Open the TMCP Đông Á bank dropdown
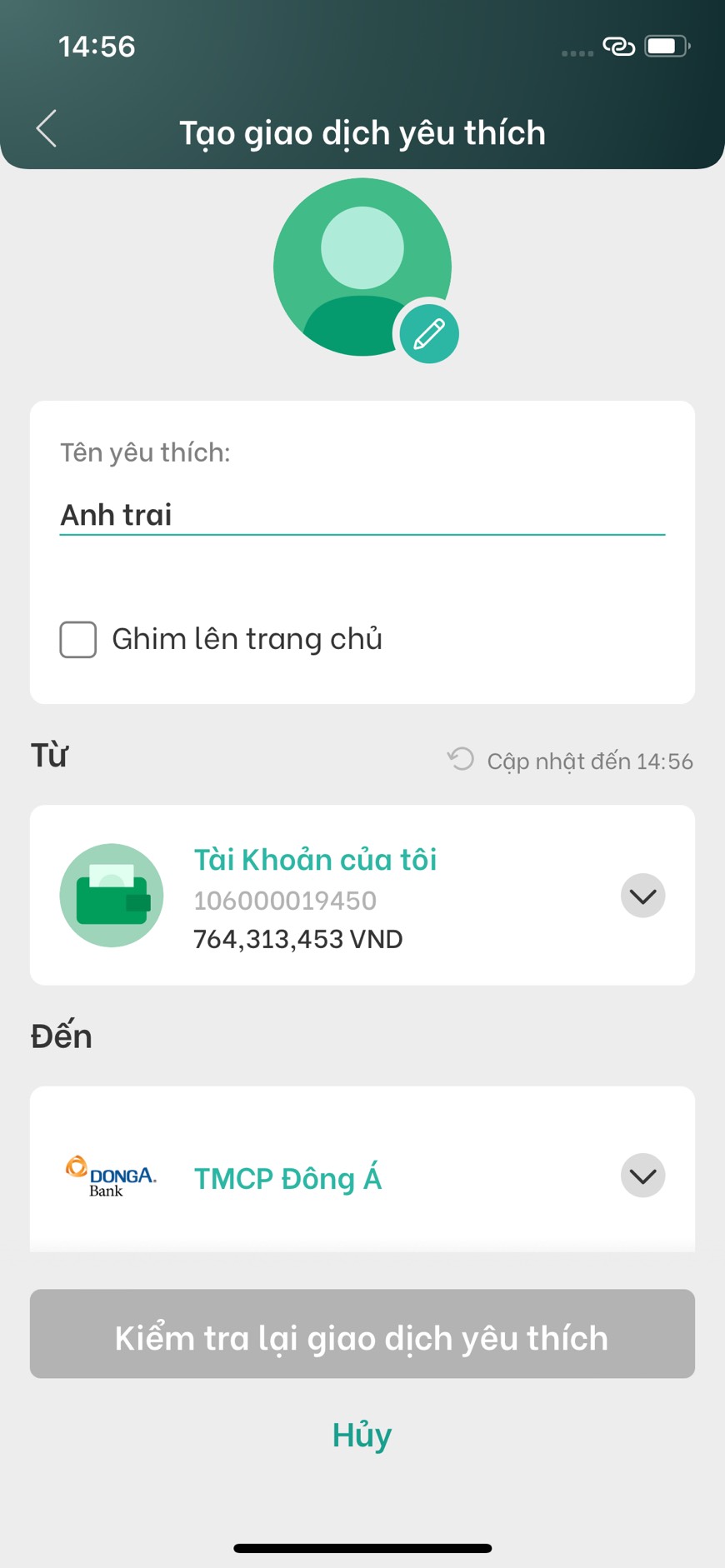Viewport: 725px width, 1568px height. click(642, 1176)
